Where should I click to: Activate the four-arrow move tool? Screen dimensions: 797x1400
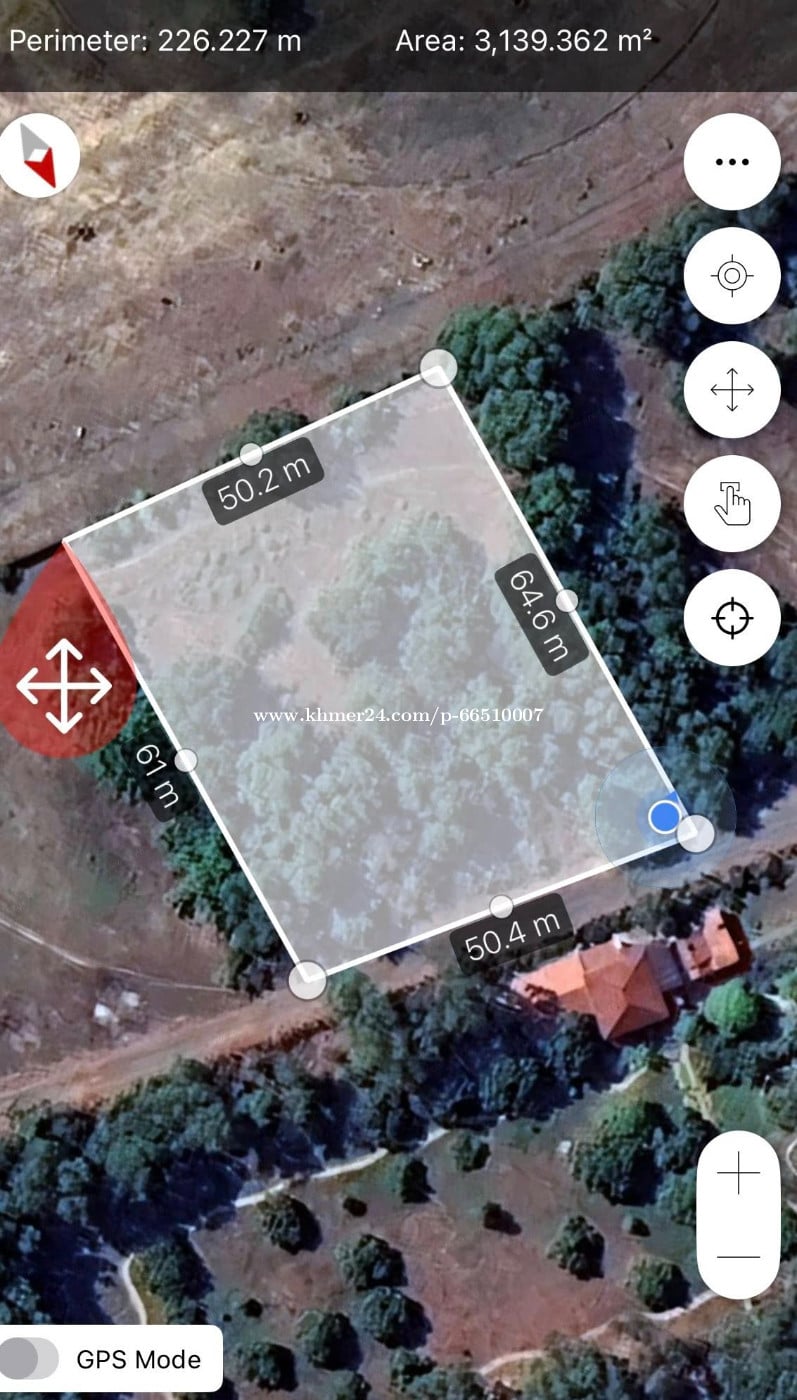[x=732, y=389]
